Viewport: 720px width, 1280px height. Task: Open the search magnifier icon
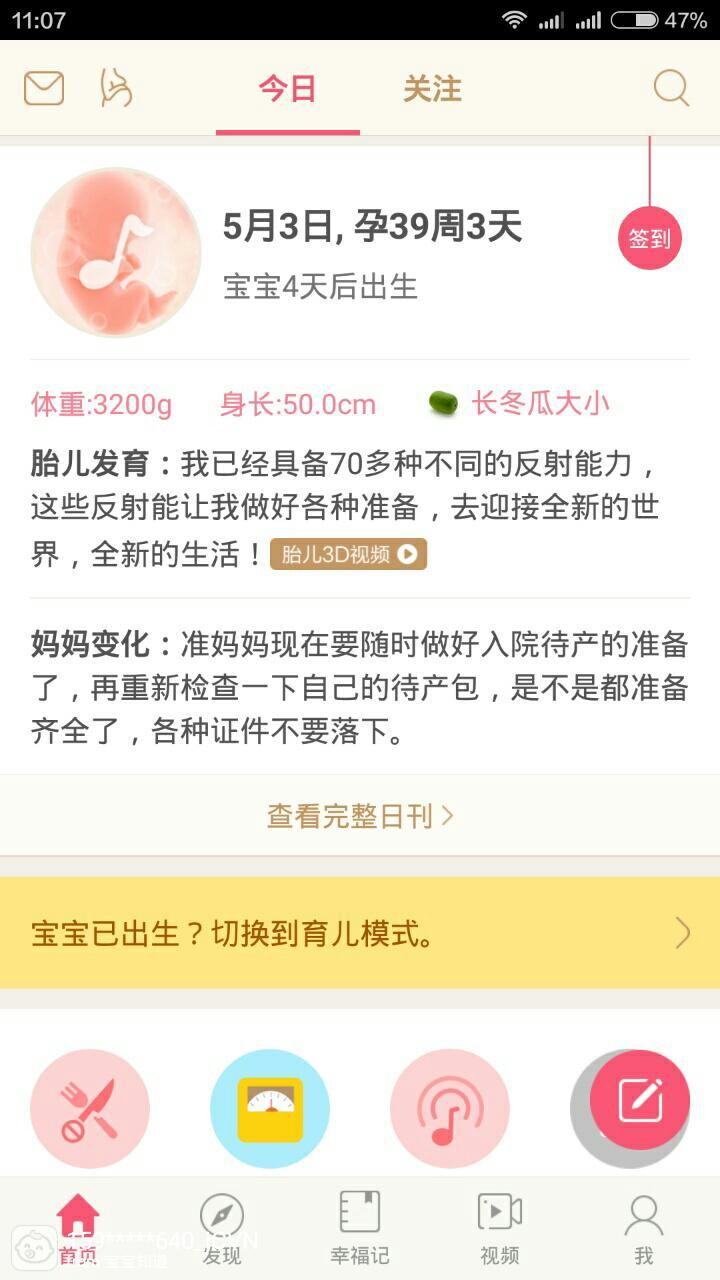point(671,89)
